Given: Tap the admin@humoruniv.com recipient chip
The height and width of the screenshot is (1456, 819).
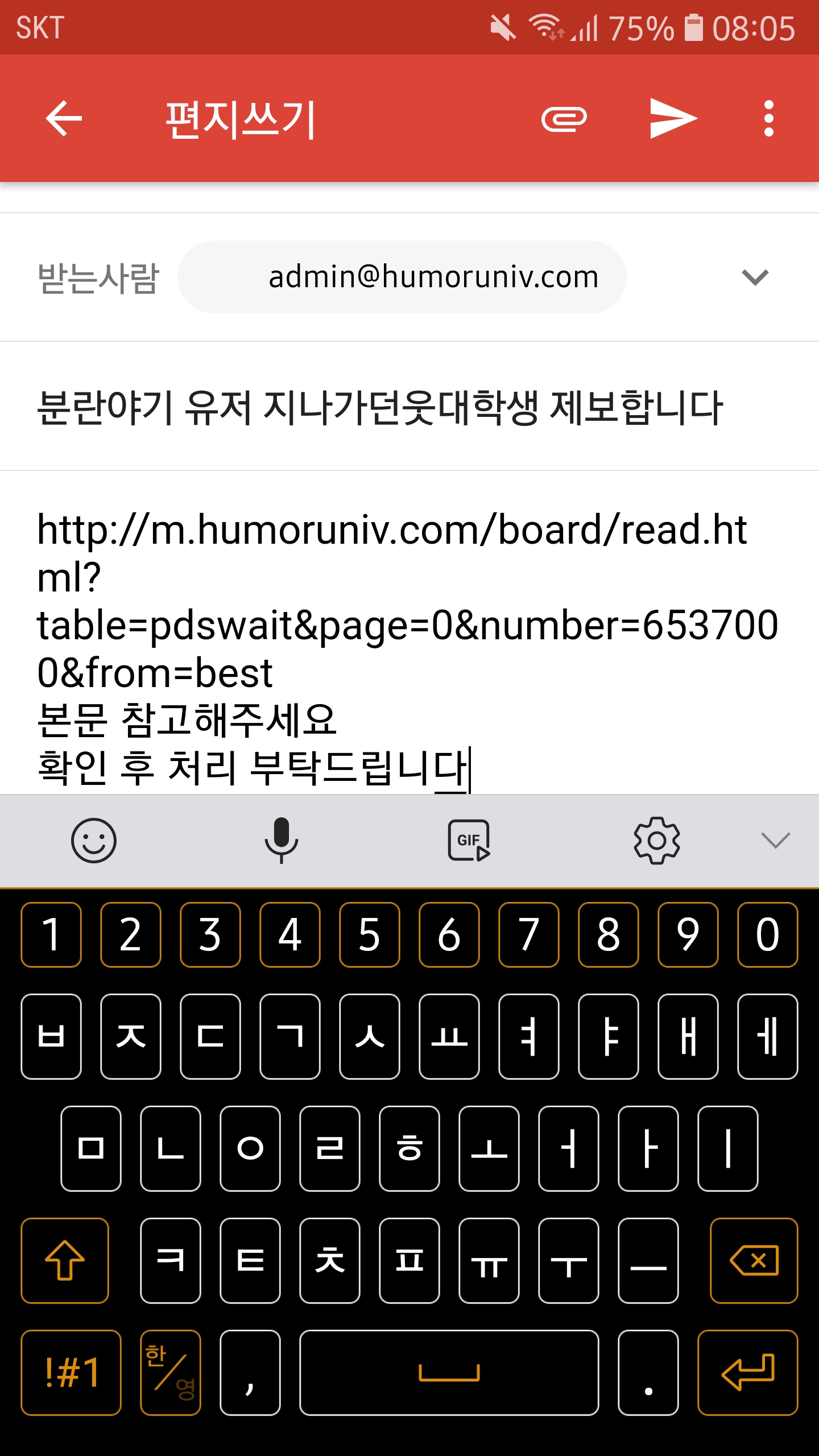Looking at the screenshot, I should pos(402,277).
